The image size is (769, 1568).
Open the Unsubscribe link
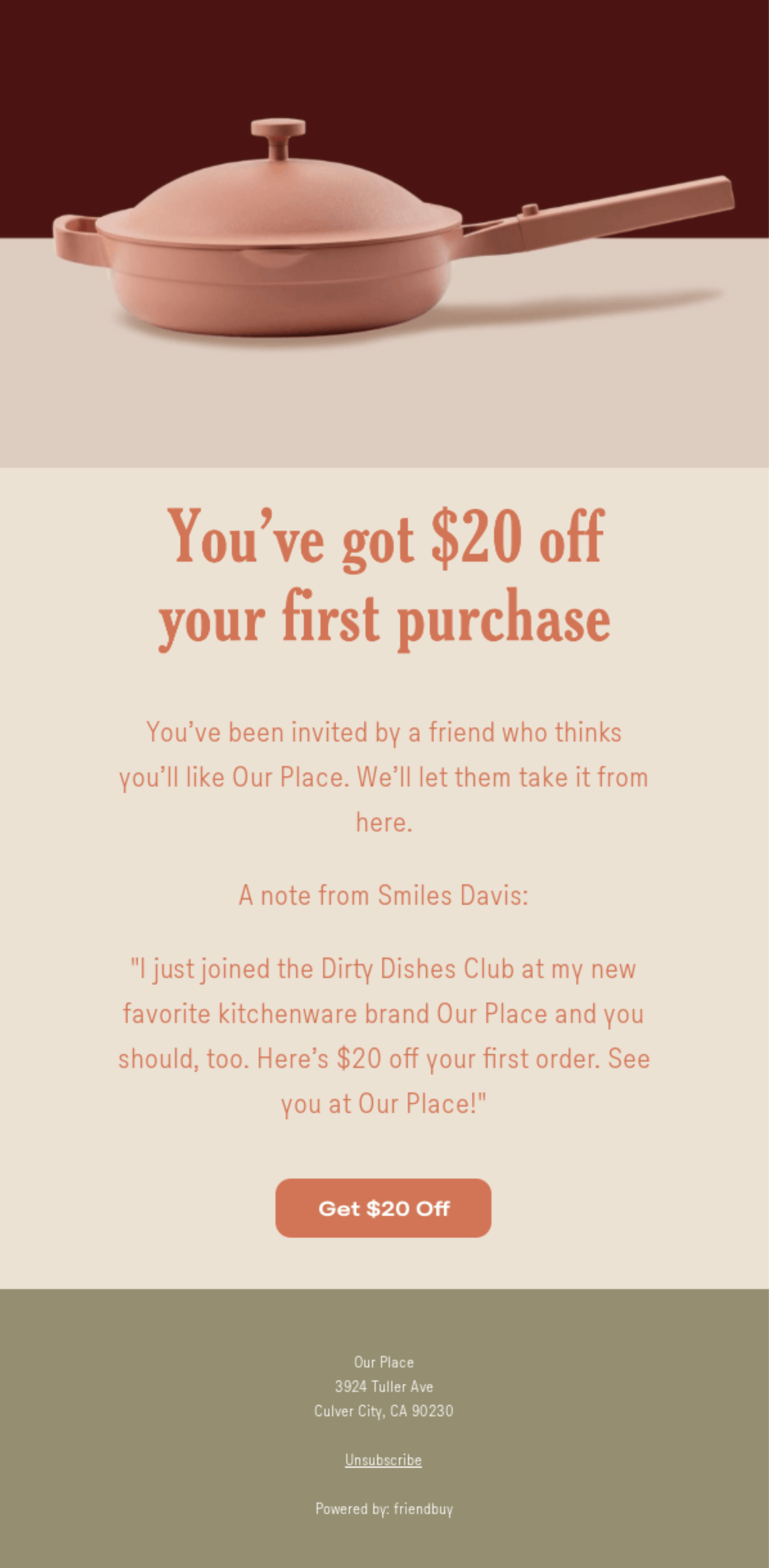383,1460
